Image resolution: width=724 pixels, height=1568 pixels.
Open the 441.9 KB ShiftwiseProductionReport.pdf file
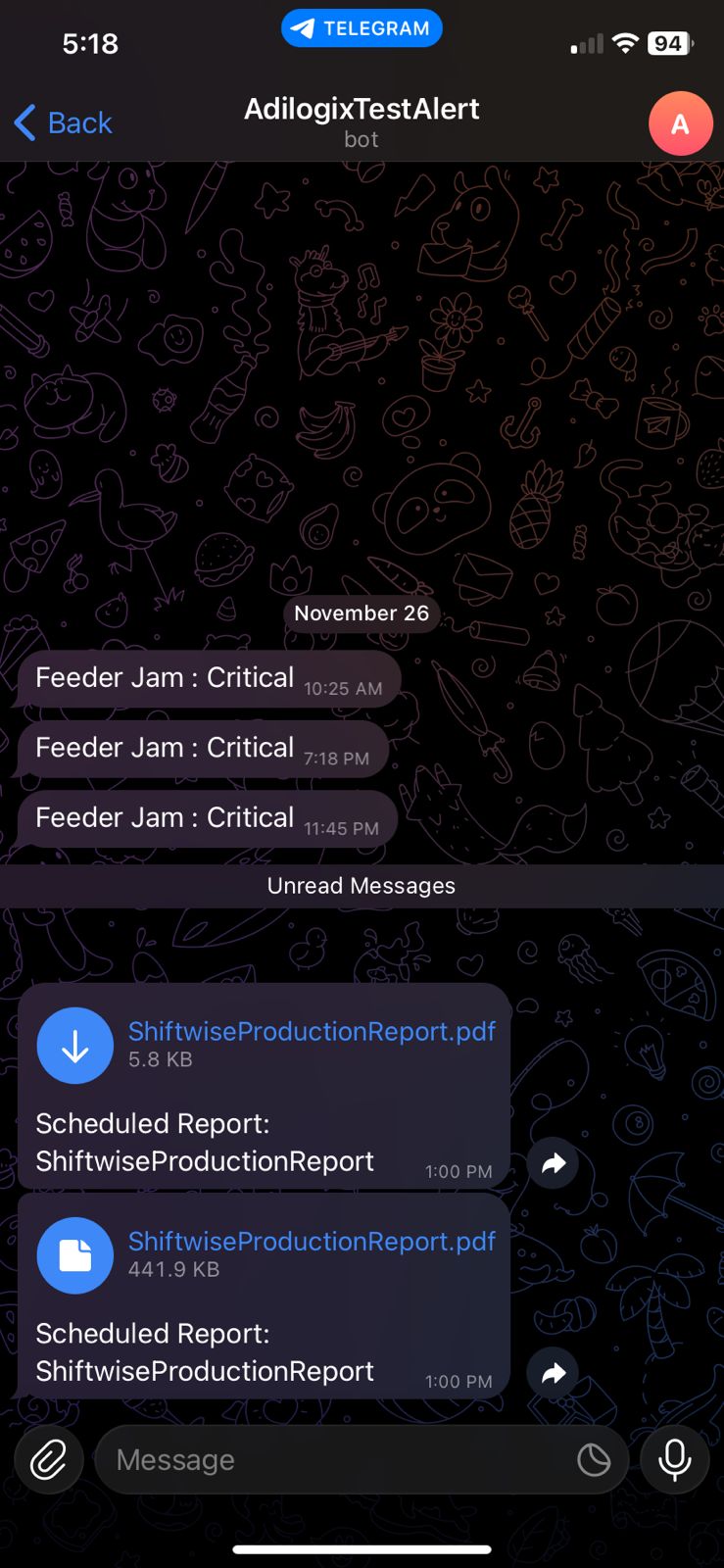point(75,1255)
